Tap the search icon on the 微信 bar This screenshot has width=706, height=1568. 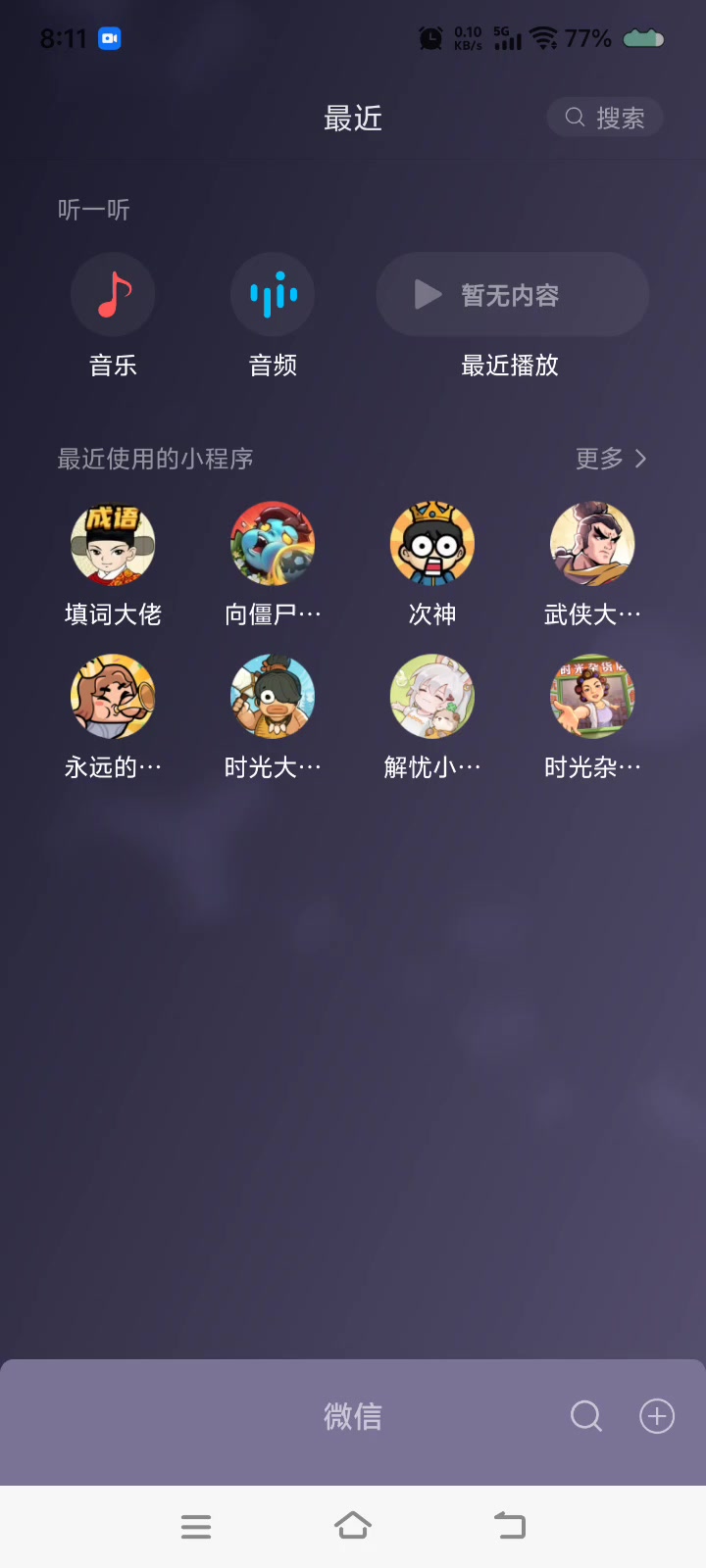click(586, 1416)
